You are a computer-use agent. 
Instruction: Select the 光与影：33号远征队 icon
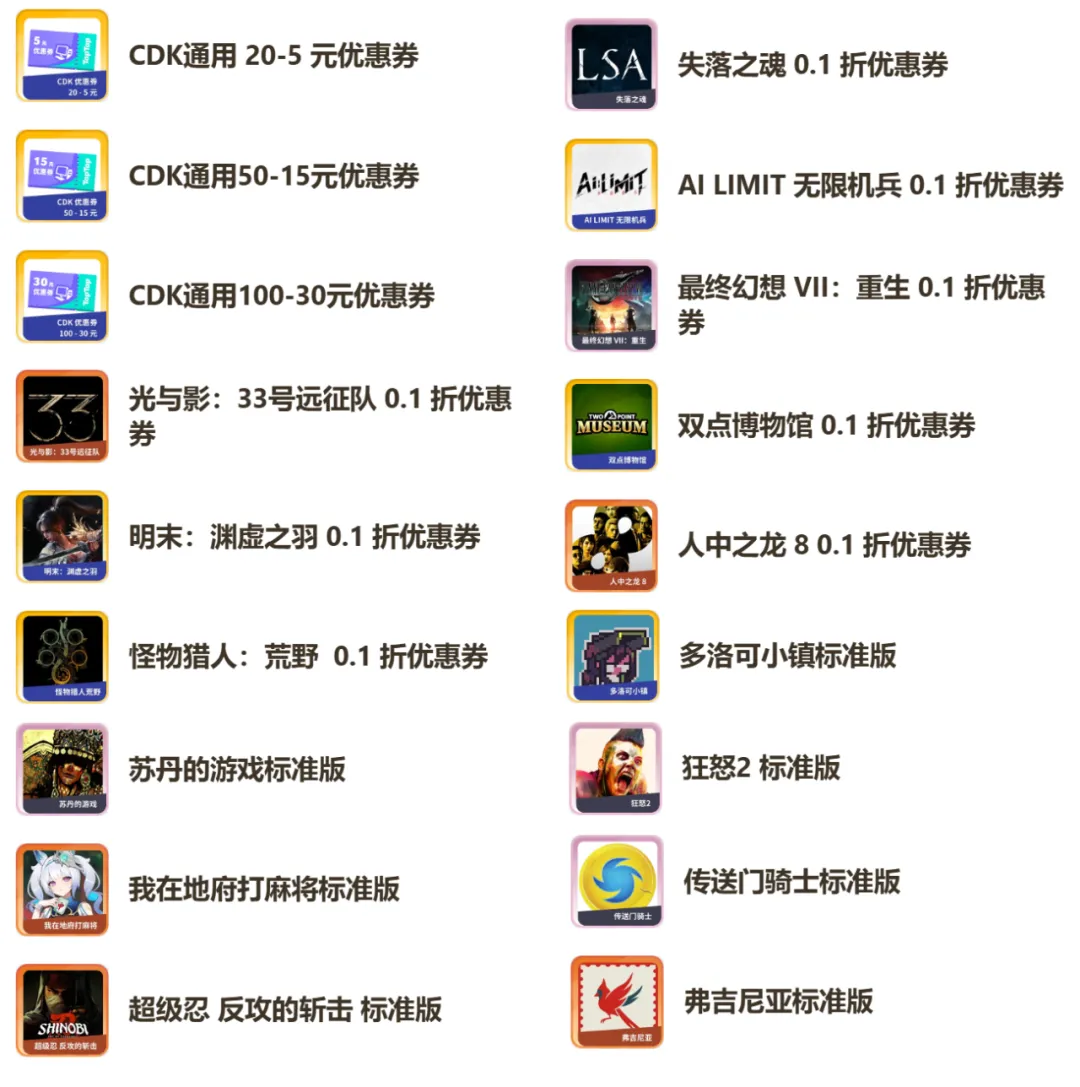click(x=61, y=417)
